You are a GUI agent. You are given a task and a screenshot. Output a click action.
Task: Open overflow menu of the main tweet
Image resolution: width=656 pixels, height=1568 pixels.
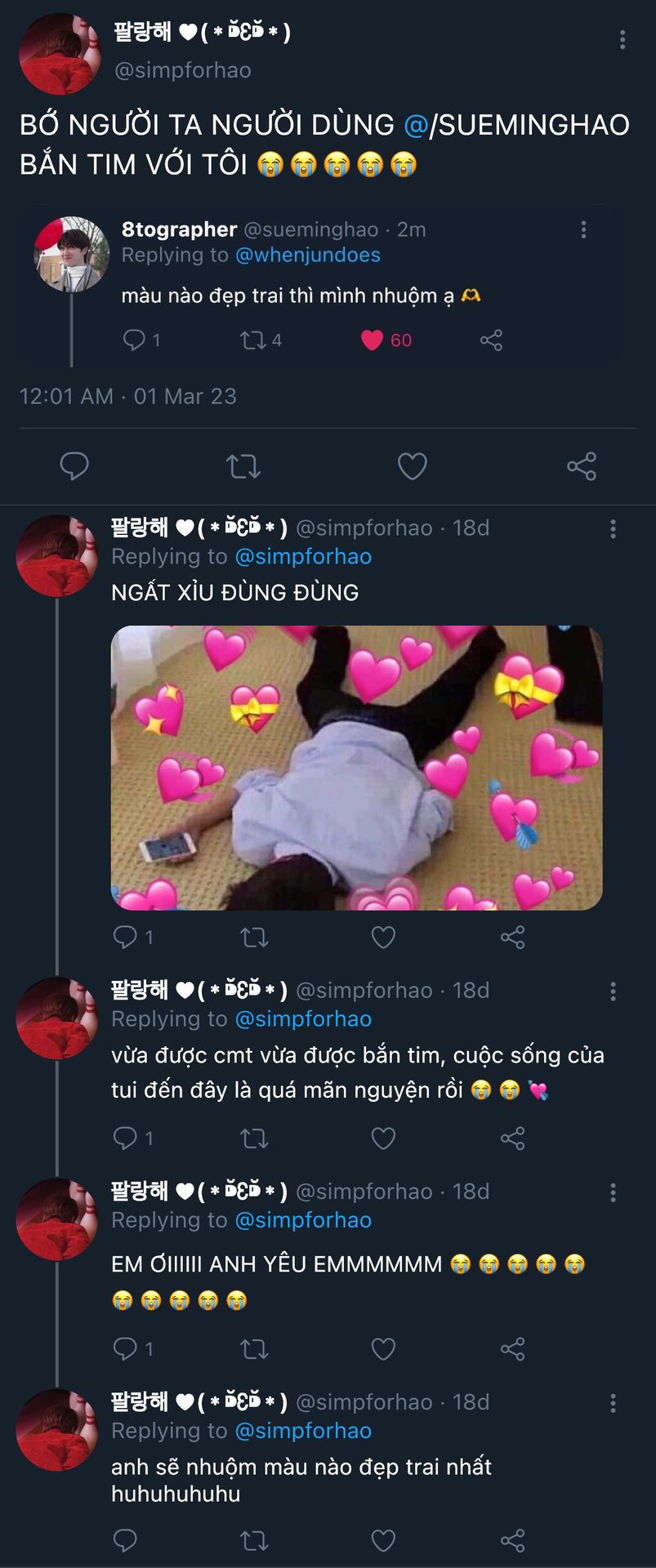[623, 39]
